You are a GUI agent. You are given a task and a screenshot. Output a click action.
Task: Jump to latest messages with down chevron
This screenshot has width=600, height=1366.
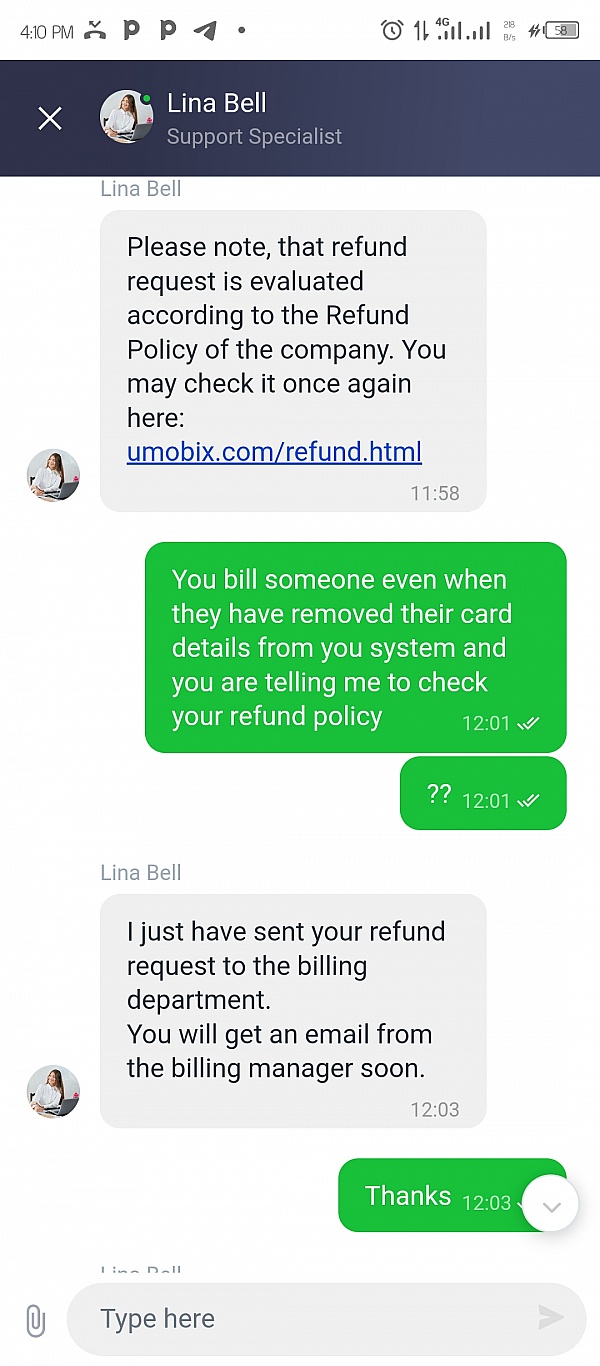tap(551, 1205)
